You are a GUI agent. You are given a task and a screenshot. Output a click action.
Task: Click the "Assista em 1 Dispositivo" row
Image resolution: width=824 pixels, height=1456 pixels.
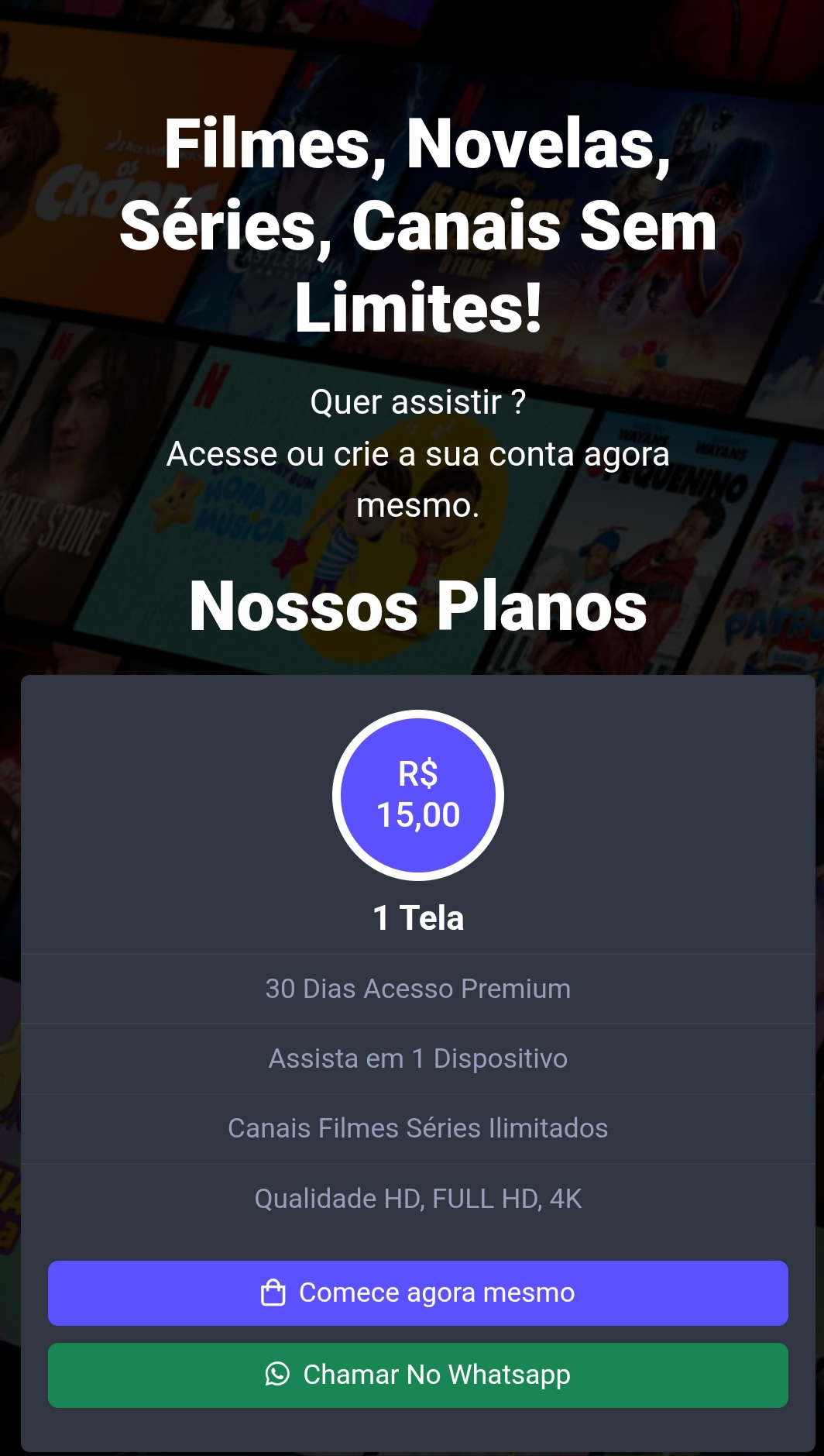click(418, 1058)
